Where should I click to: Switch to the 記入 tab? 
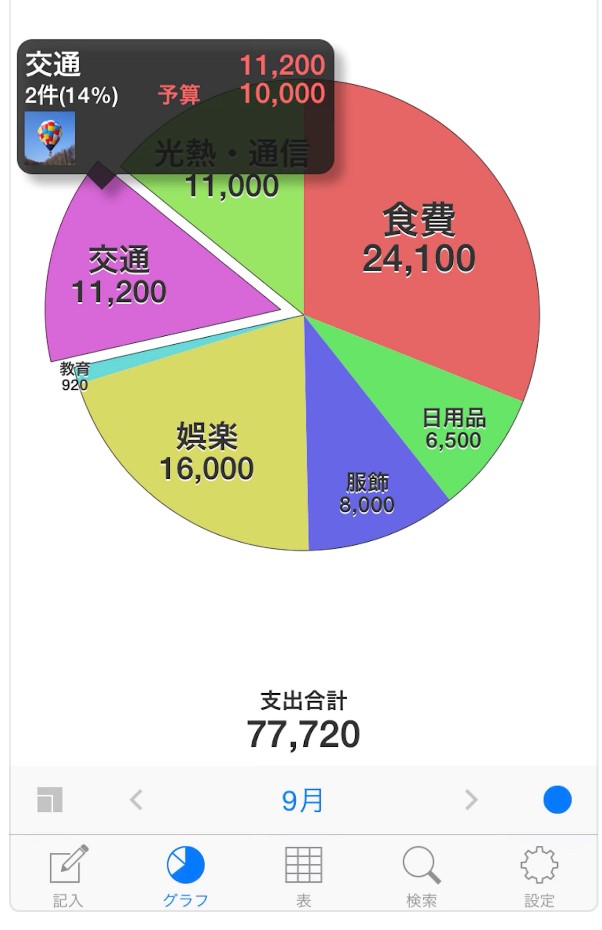(x=68, y=874)
